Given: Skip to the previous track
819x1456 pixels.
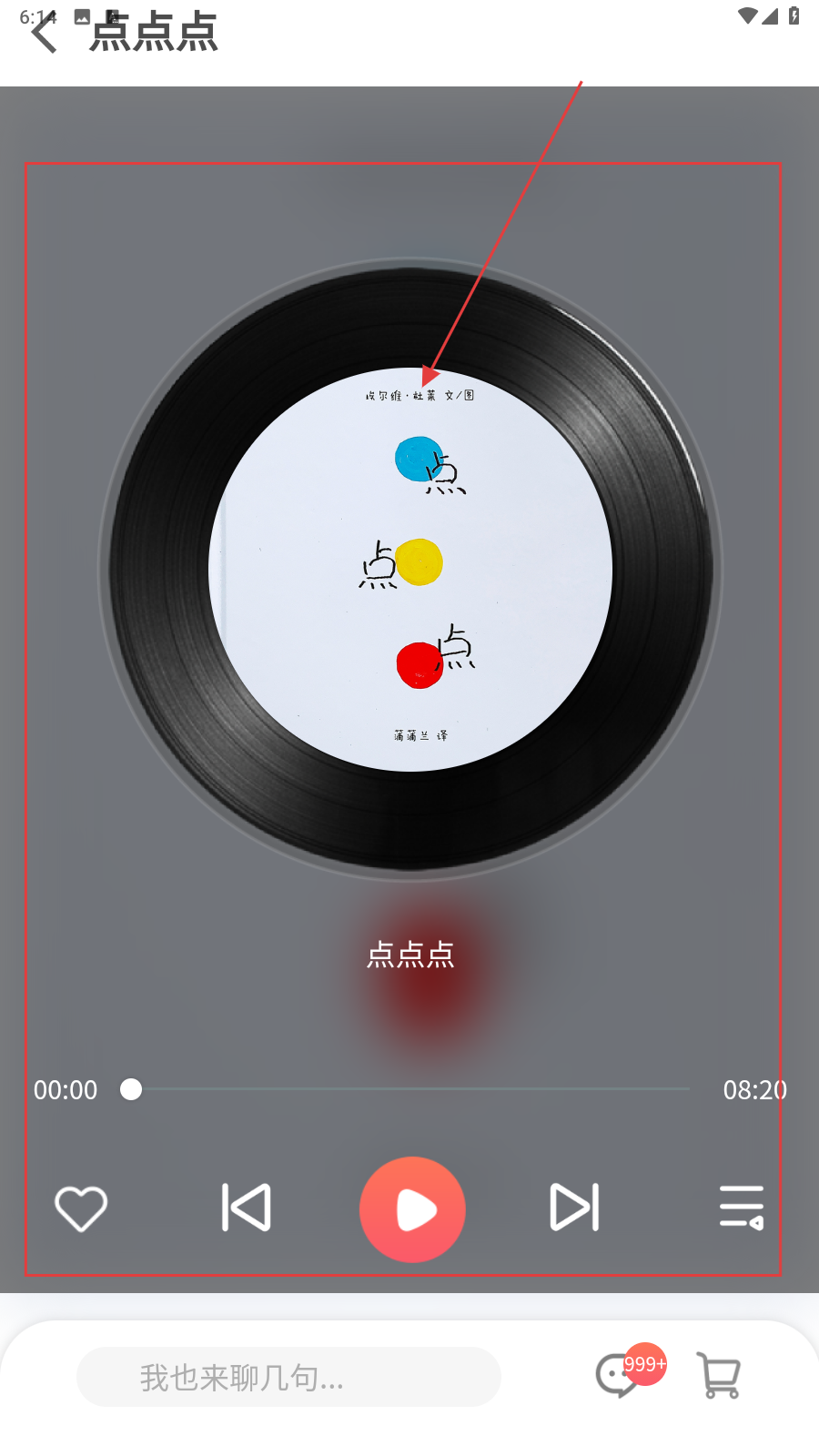Looking at the screenshot, I should tap(246, 1208).
